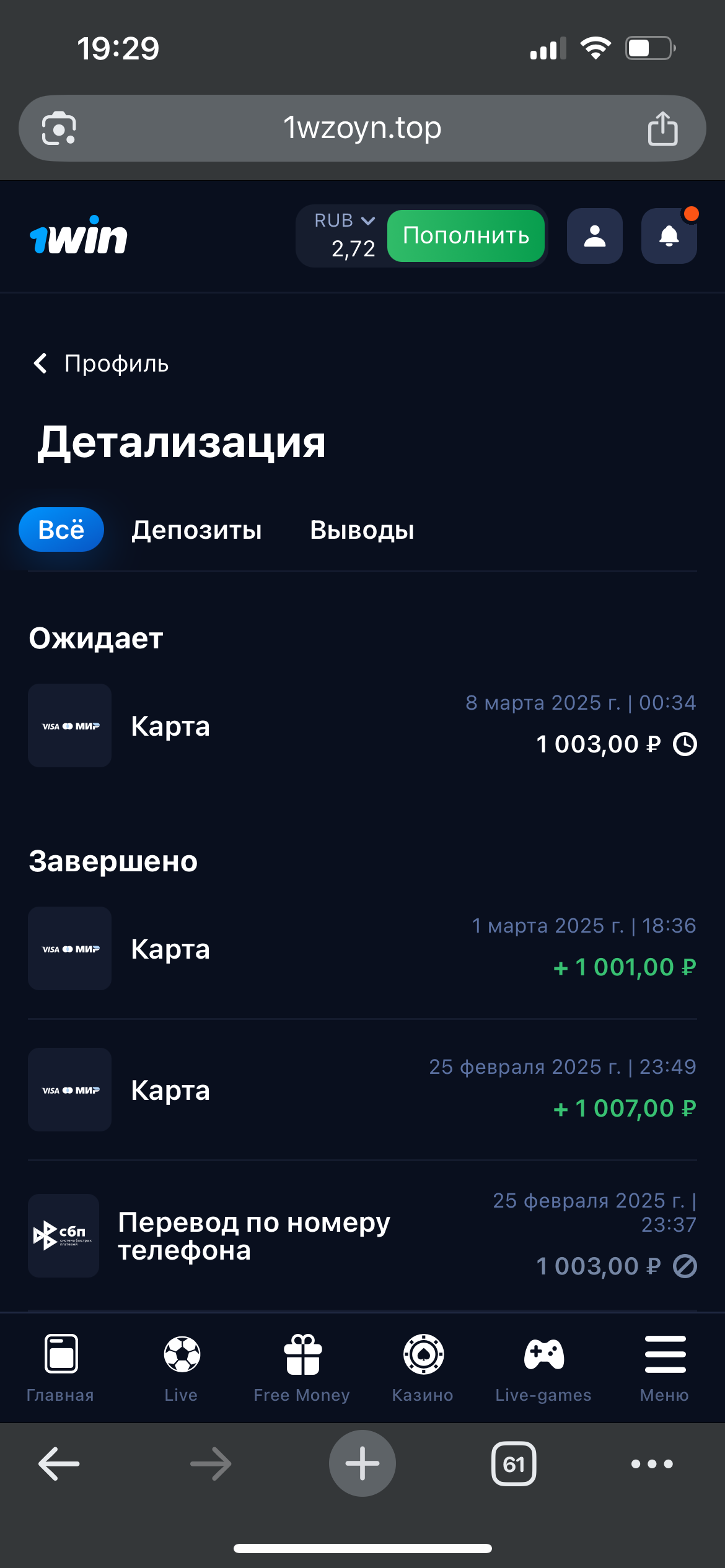Viewport: 725px width, 1568px height.
Task: Open the 1 марта 1 001,00 ₽ transaction
Action: pyautogui.click(x=362, y=949)
